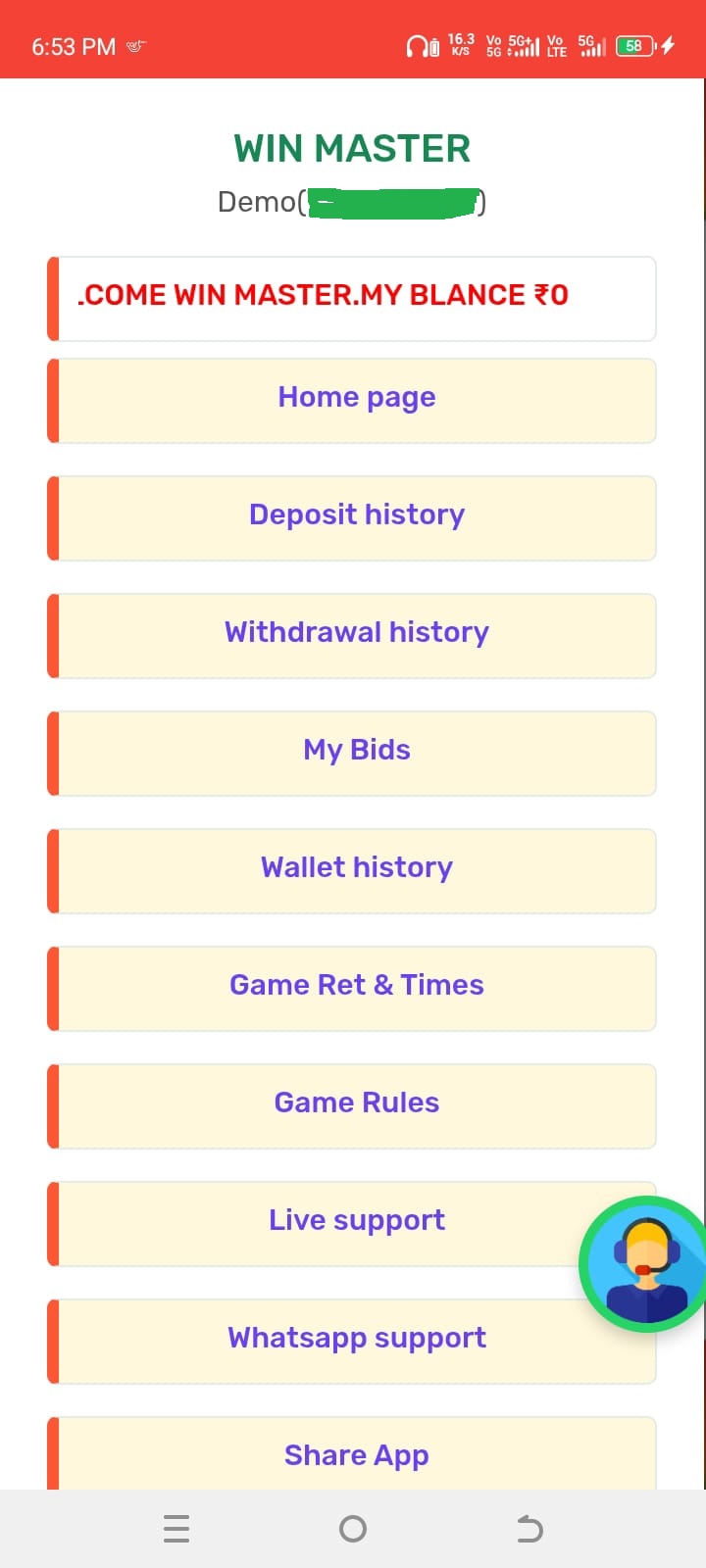This screenshot has height=1568, width=706.
Task: Contact Whatsapp support
Action: [356, 1339]
